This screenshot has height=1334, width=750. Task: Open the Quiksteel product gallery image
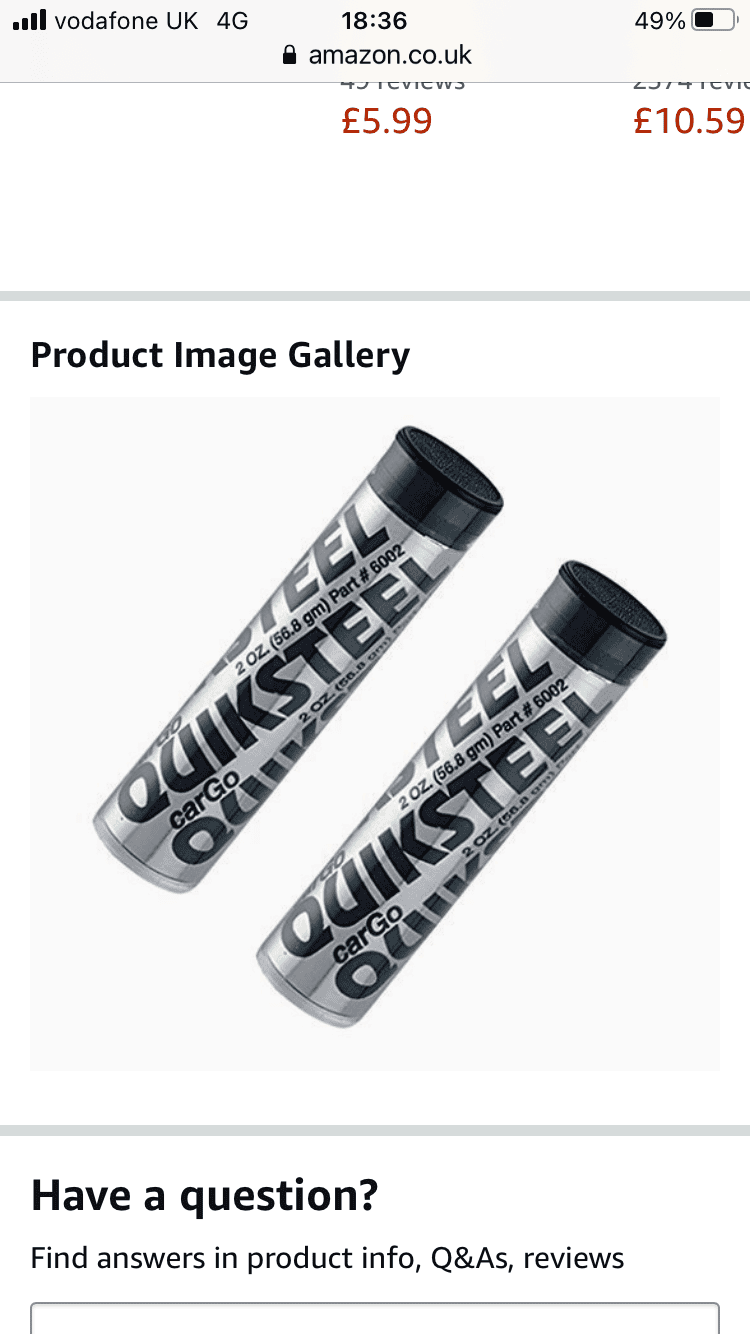pyautogui.click(x=375, y=734)
